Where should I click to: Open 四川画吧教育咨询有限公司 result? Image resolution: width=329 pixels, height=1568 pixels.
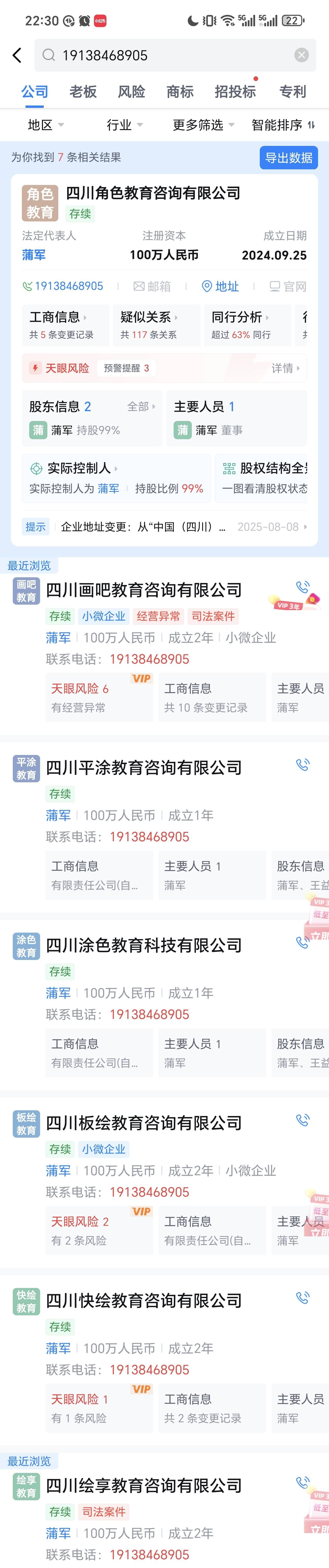[143, 590]
